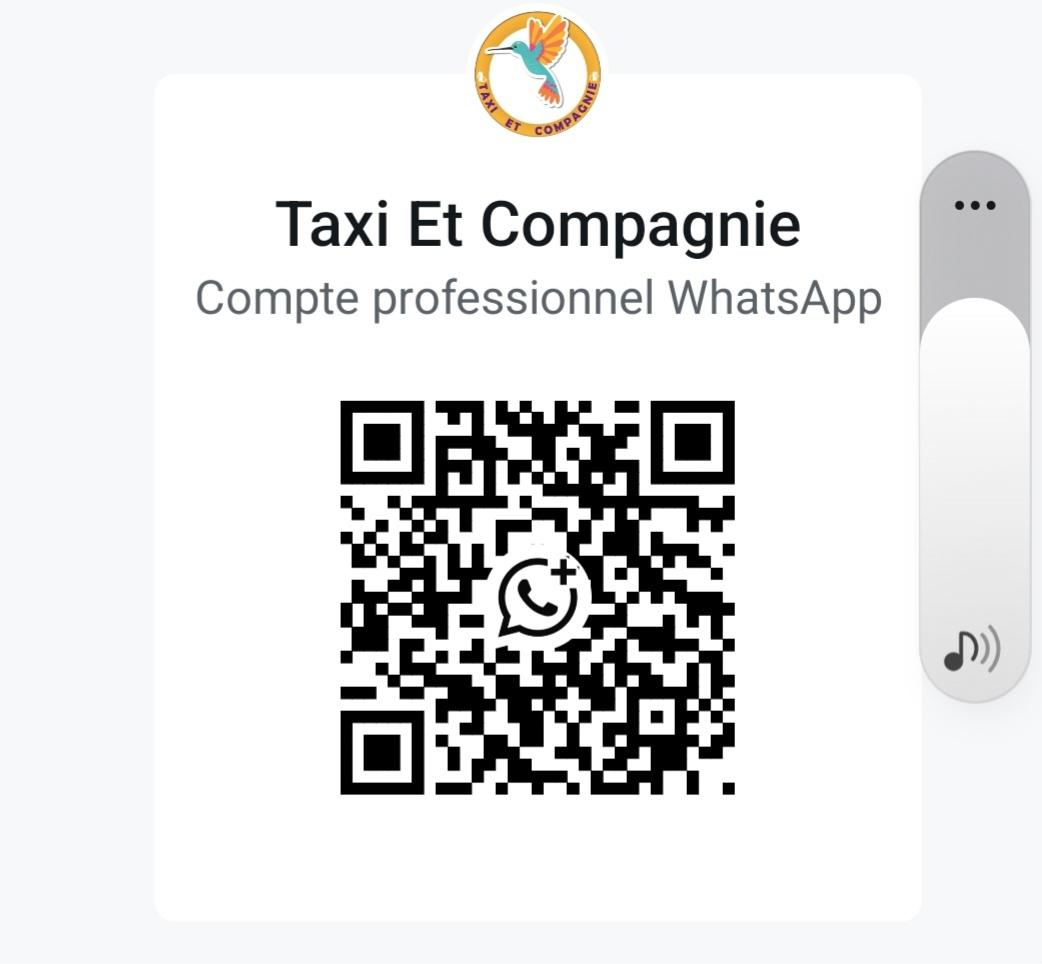Screen dimensions: 1042x964
Task: Tap the music note sound icon
Action: 972,651
